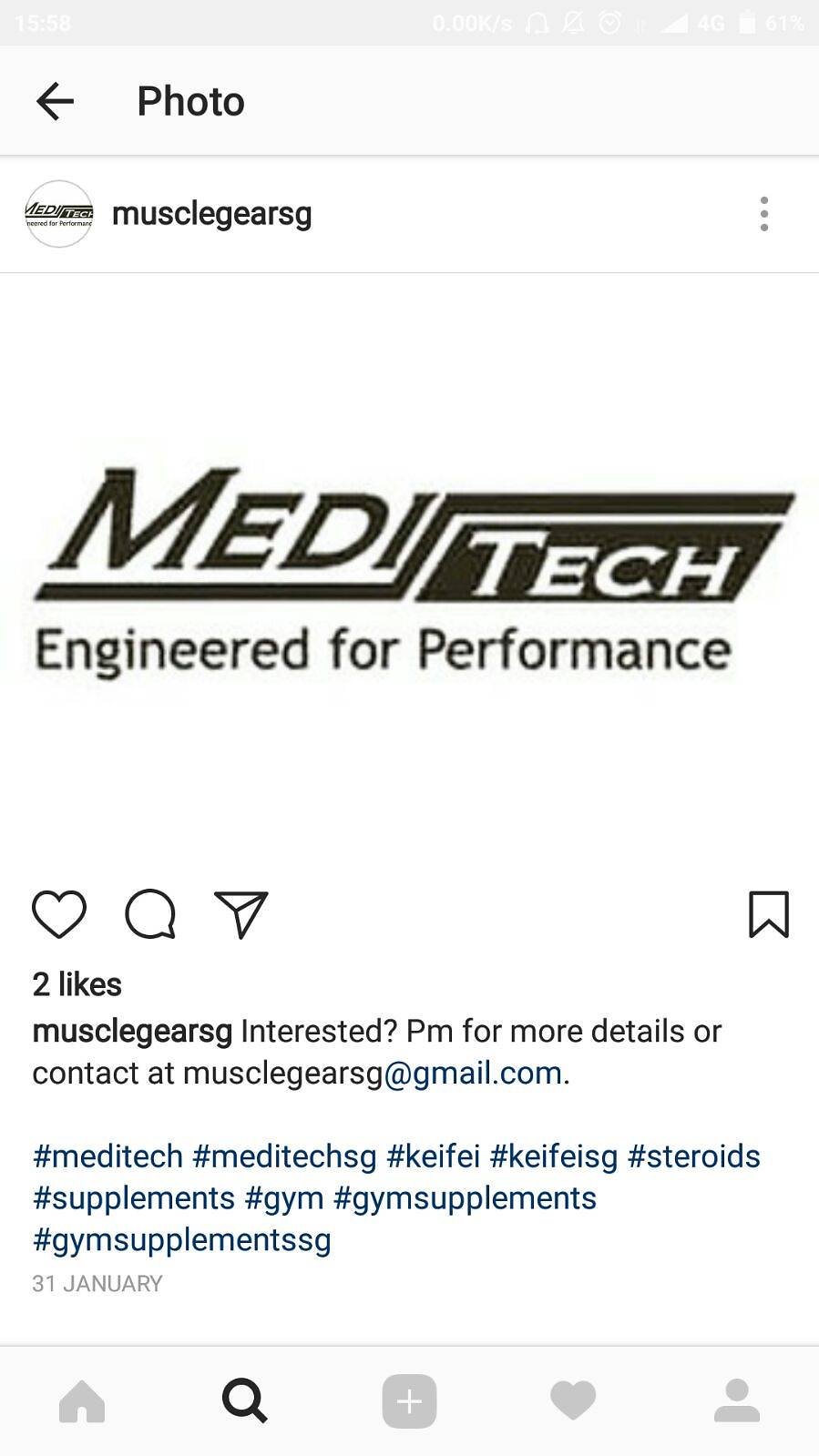Like the post with the heart icon
819x1456 pixels.
coord(59,914)
